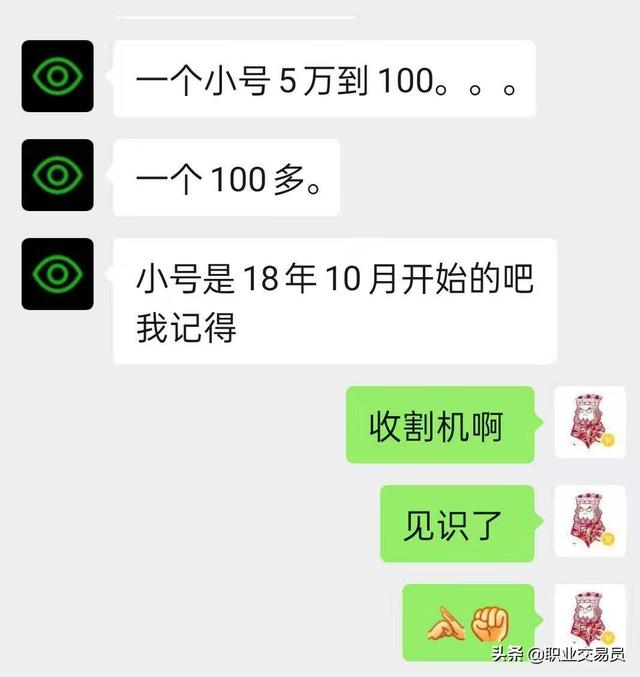Open own avatar next to '收割机啊' message
This screenshot has width=640, height=677.
click(x=590, y=422)
